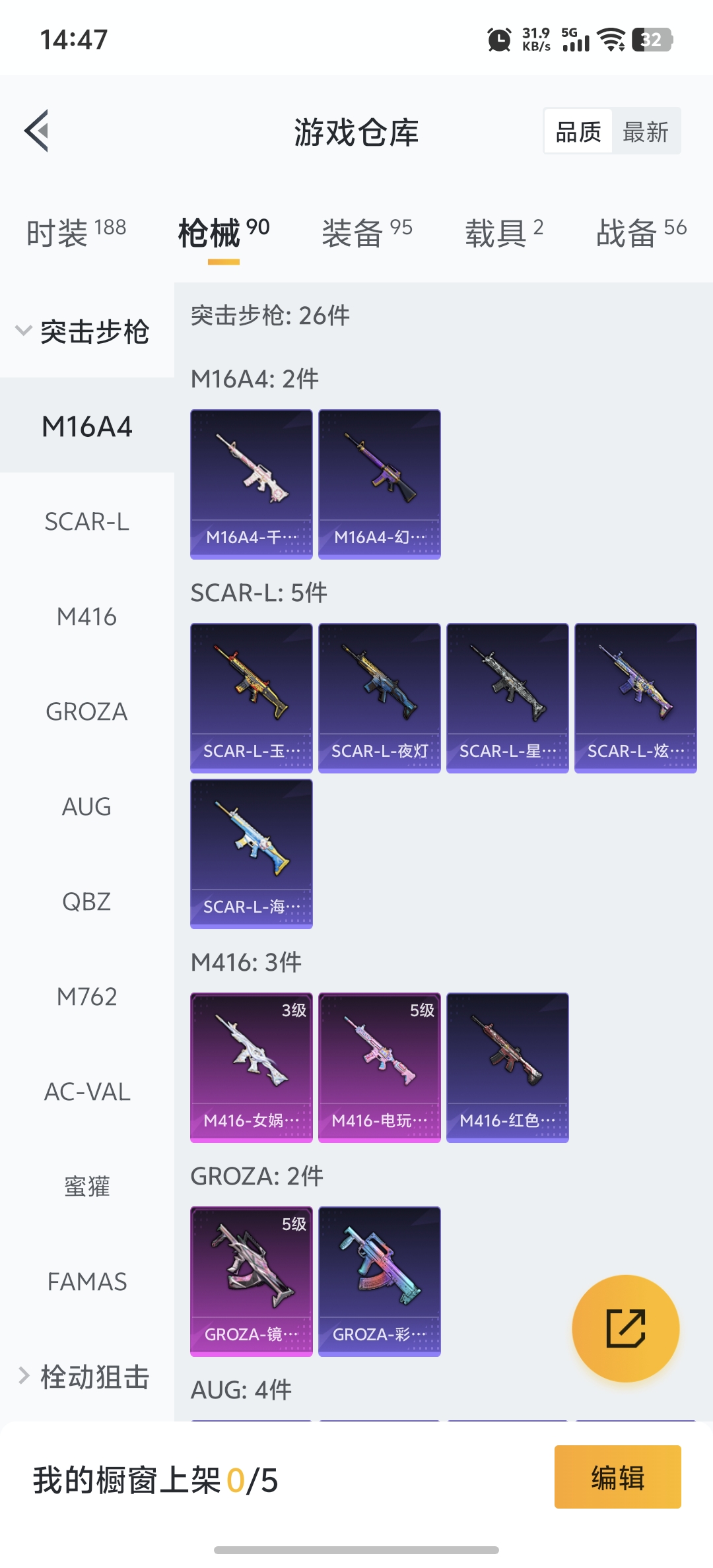Jump to the AC-VAL section
The width and height of the screenshot is (713, 1568).
(86, 1092)
